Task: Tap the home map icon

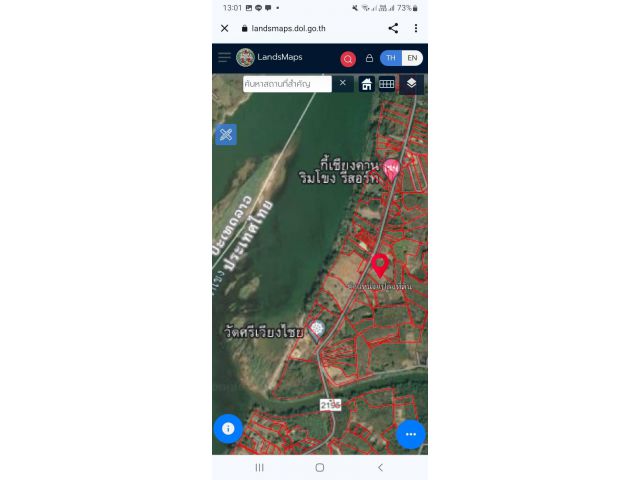Action: click(367, 84)
